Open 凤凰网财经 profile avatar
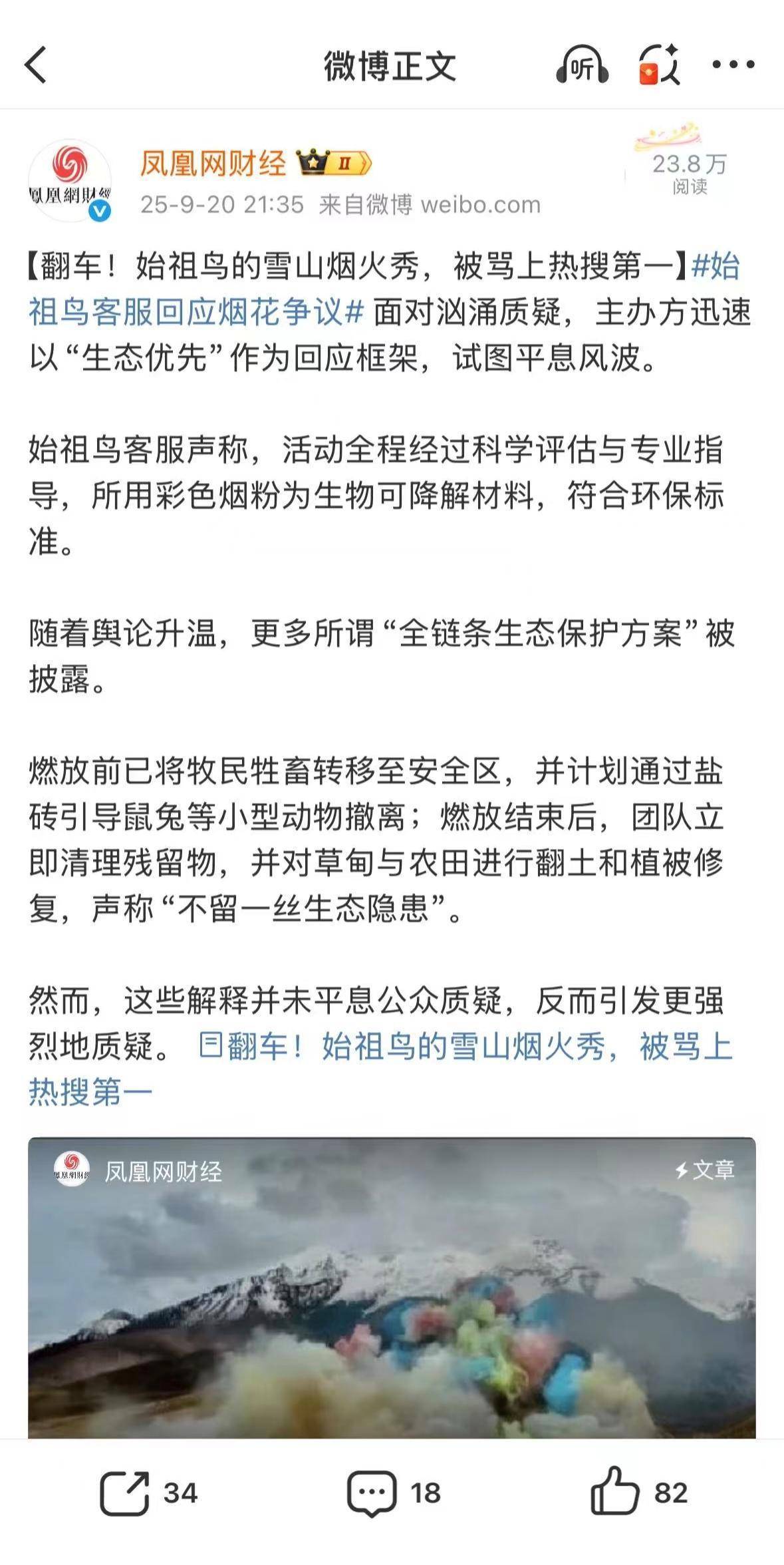 [x=69, y=180]
